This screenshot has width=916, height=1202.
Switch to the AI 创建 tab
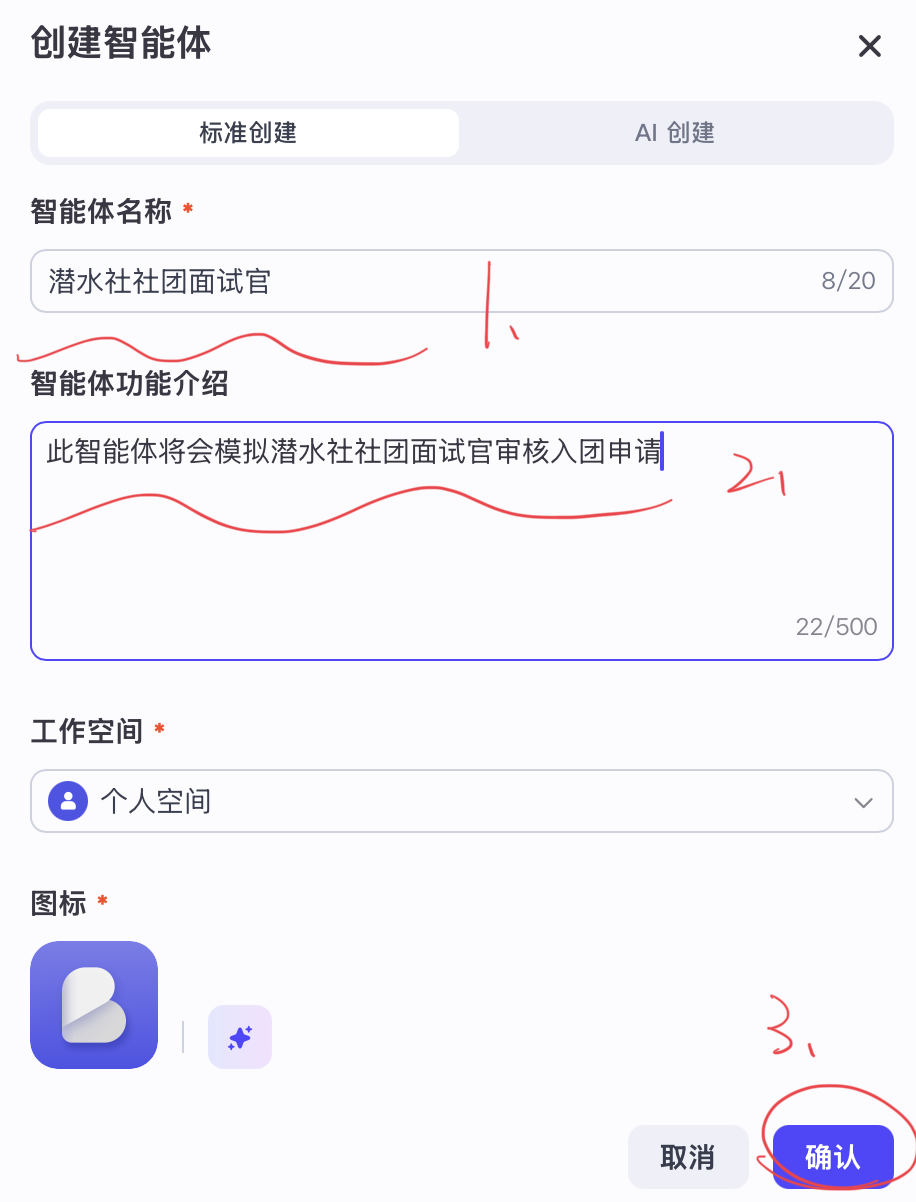(x=676, y=133)
